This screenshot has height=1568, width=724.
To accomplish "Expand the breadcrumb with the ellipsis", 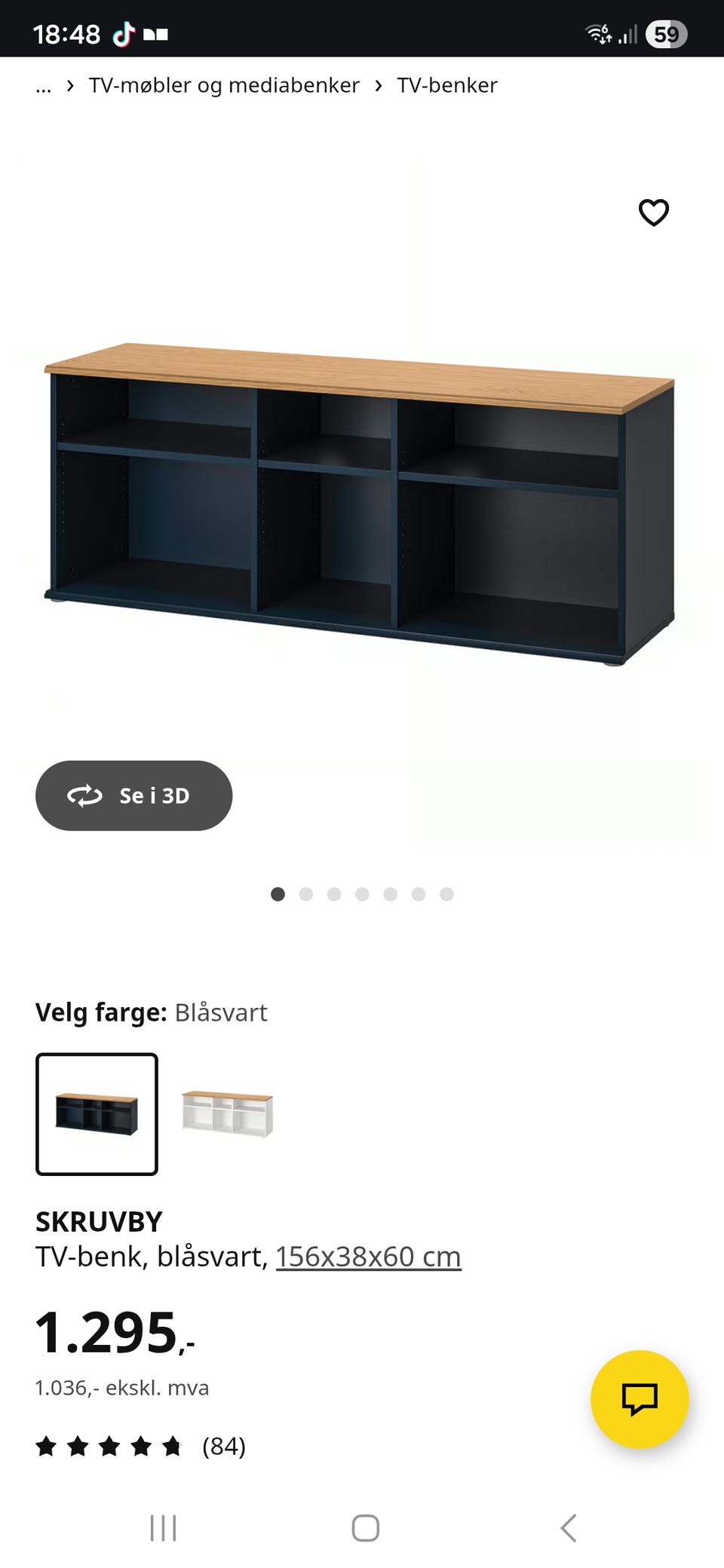I will tap(43, 85).
